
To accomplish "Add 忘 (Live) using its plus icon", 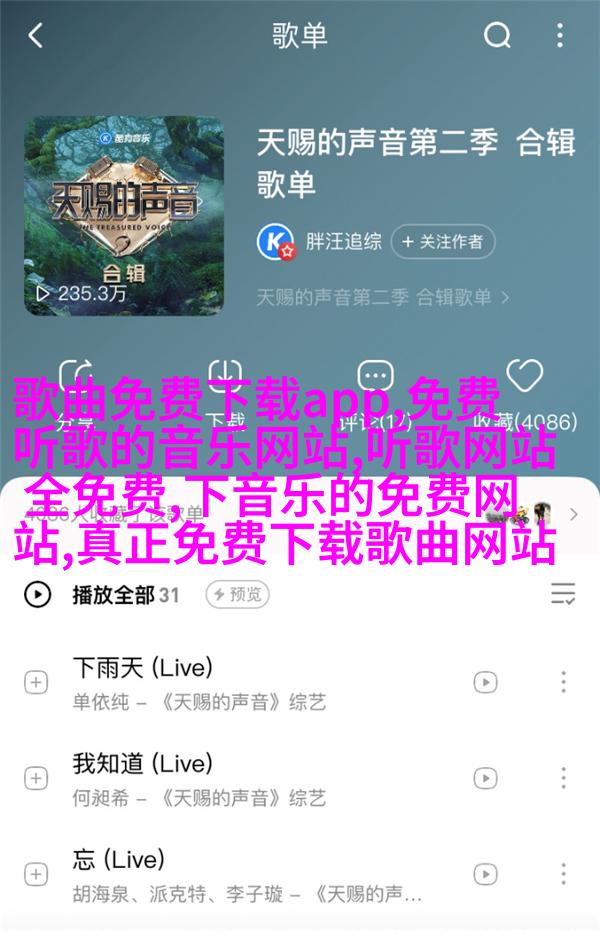I will (x=36, y=873).
